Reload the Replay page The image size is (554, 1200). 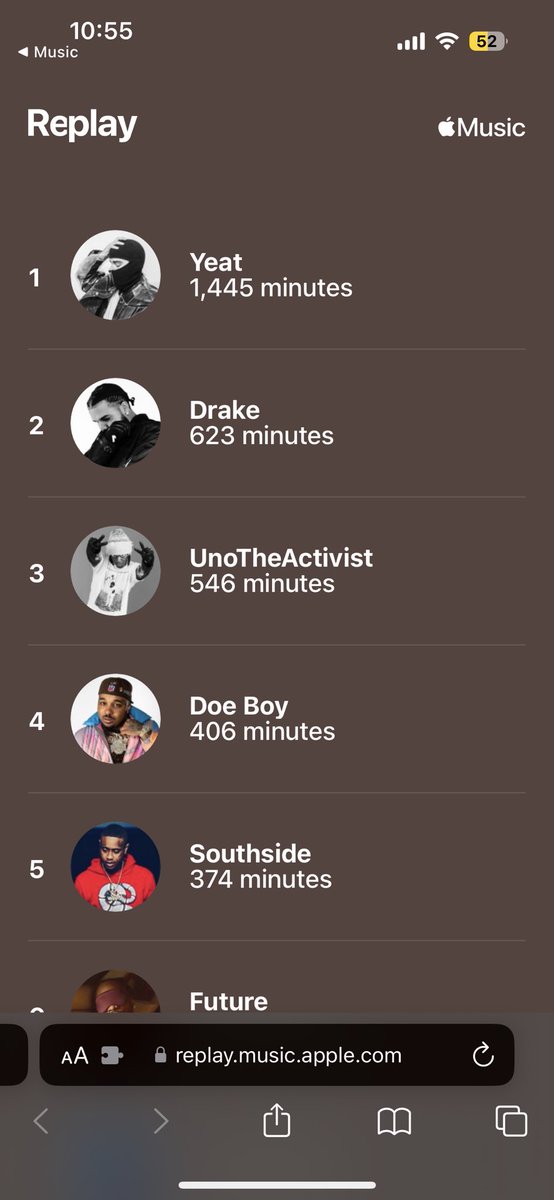coord(483,1055)
